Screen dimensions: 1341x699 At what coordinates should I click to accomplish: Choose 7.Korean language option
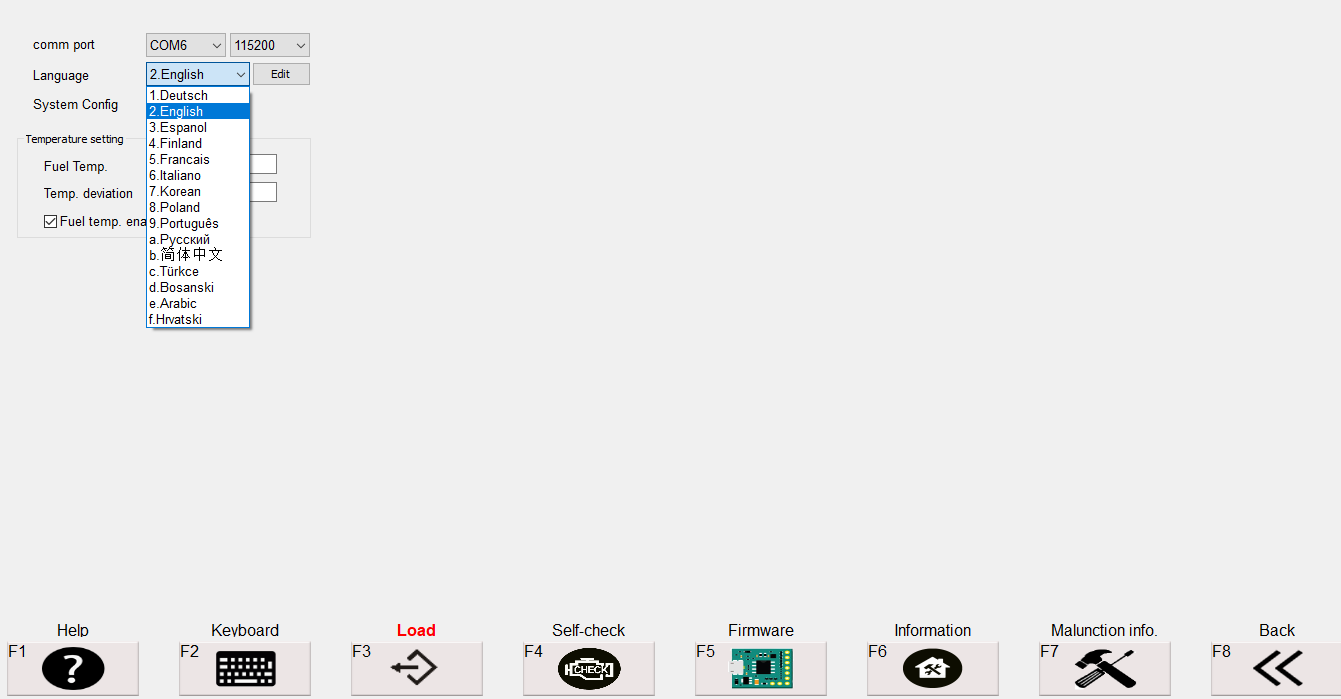click(197, 192)
